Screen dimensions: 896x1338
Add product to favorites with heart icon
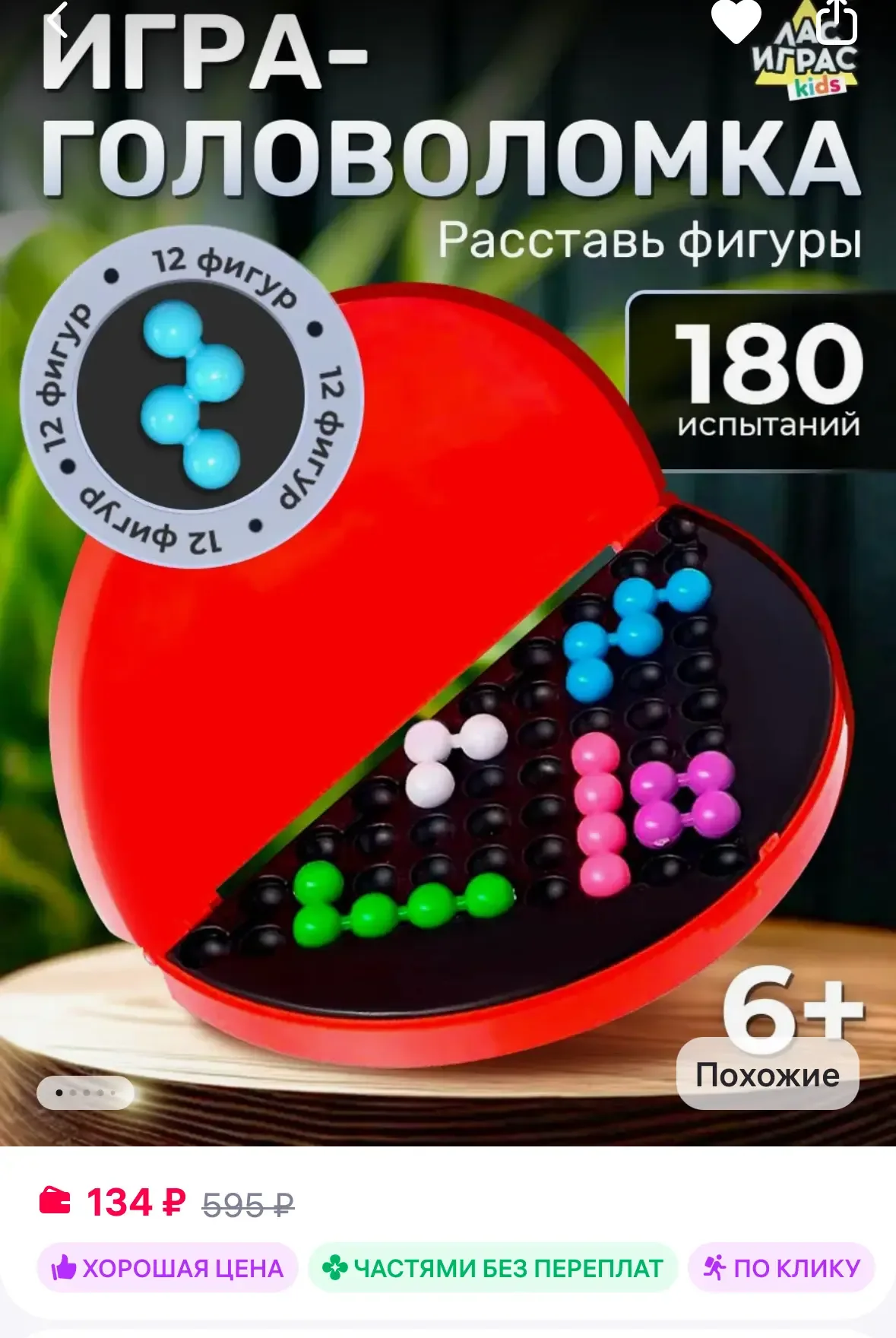pos(736,20)
